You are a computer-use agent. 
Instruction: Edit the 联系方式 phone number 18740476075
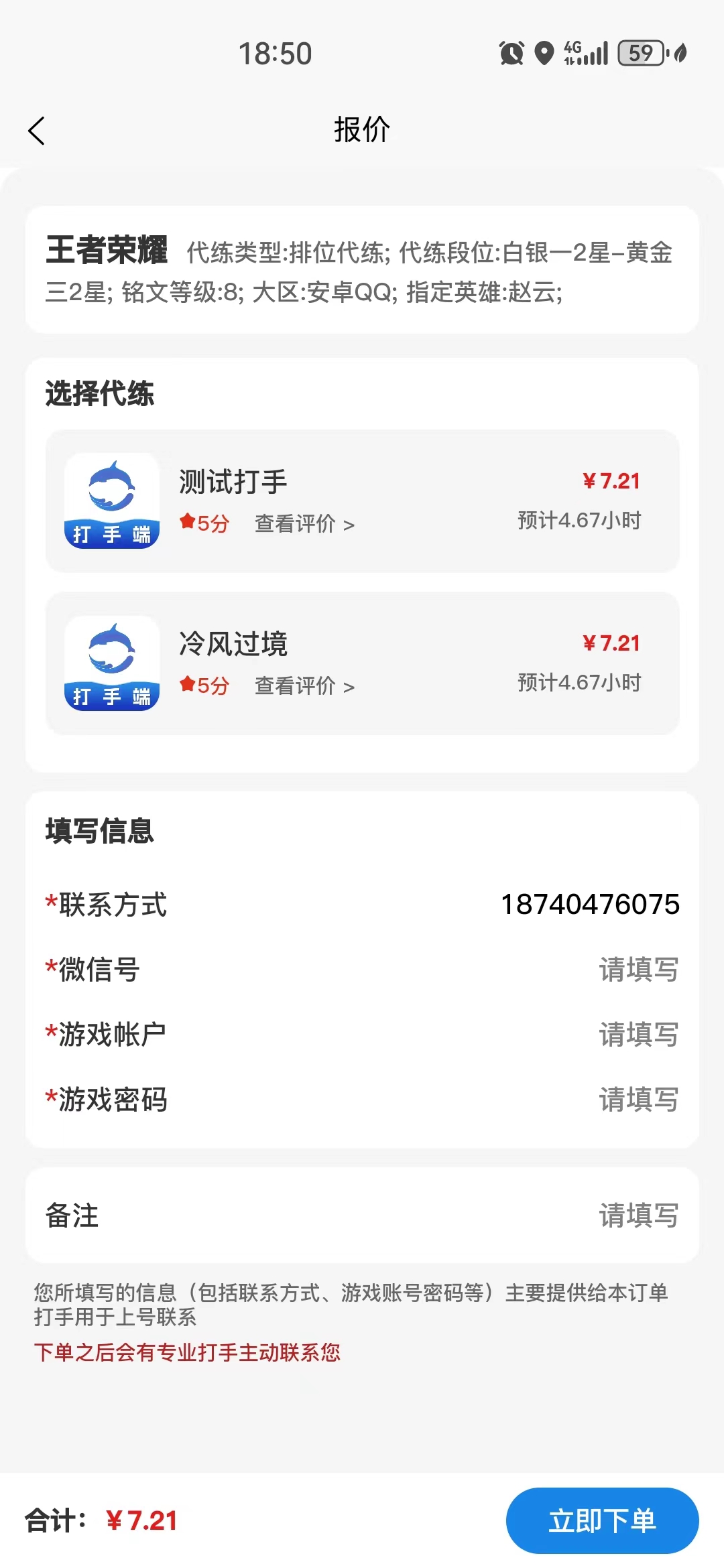coord(590,904)
